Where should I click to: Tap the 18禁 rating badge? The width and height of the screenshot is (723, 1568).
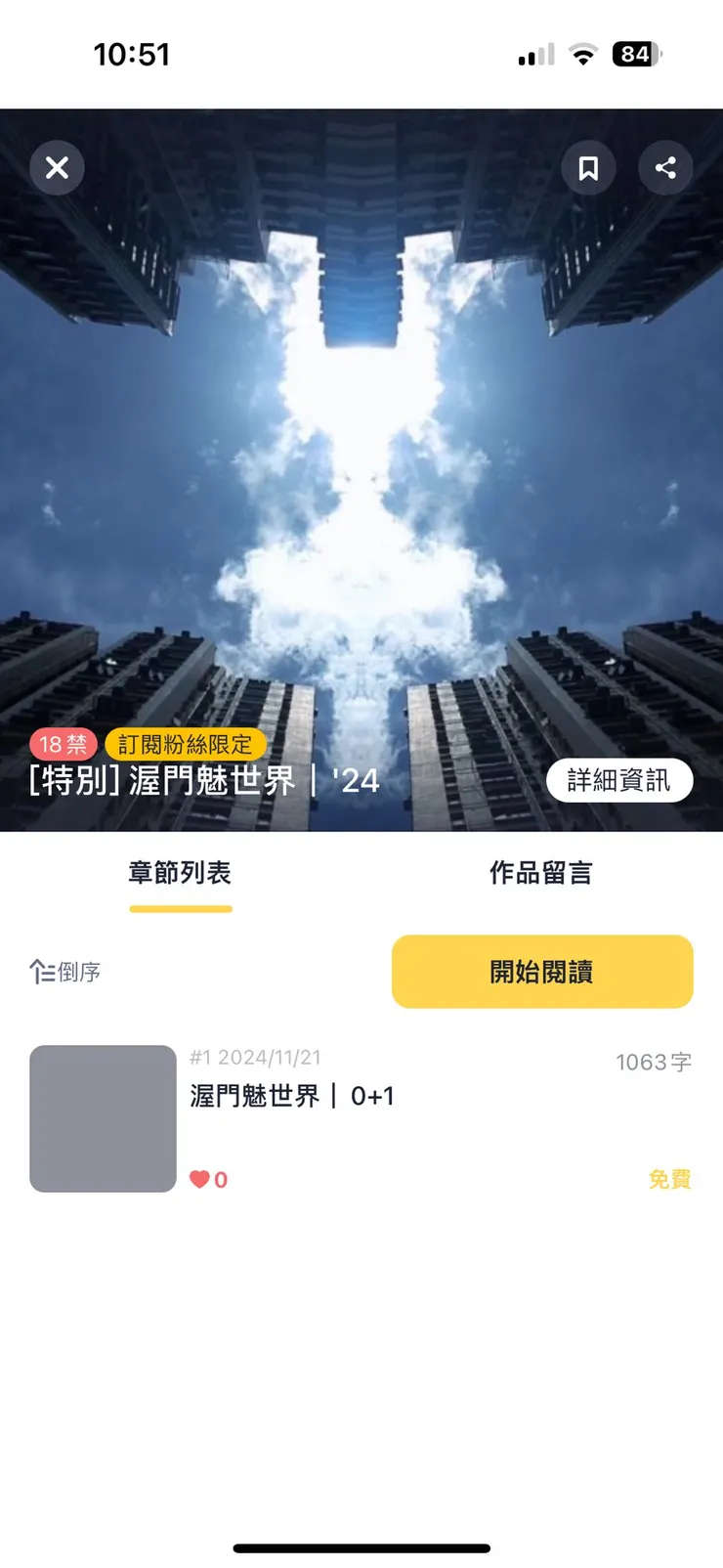pos(62,744)
